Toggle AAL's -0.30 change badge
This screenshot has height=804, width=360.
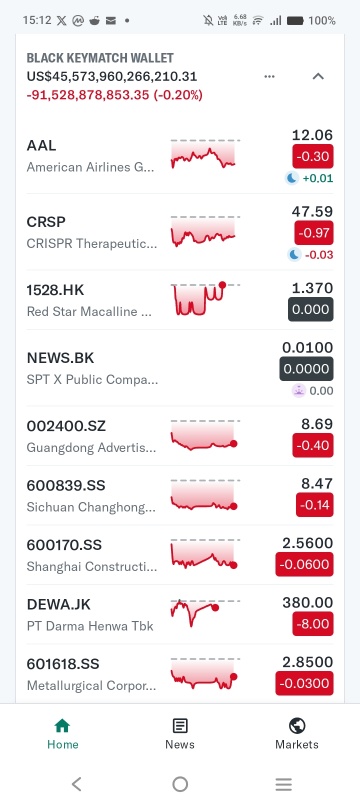click(313, 156)
